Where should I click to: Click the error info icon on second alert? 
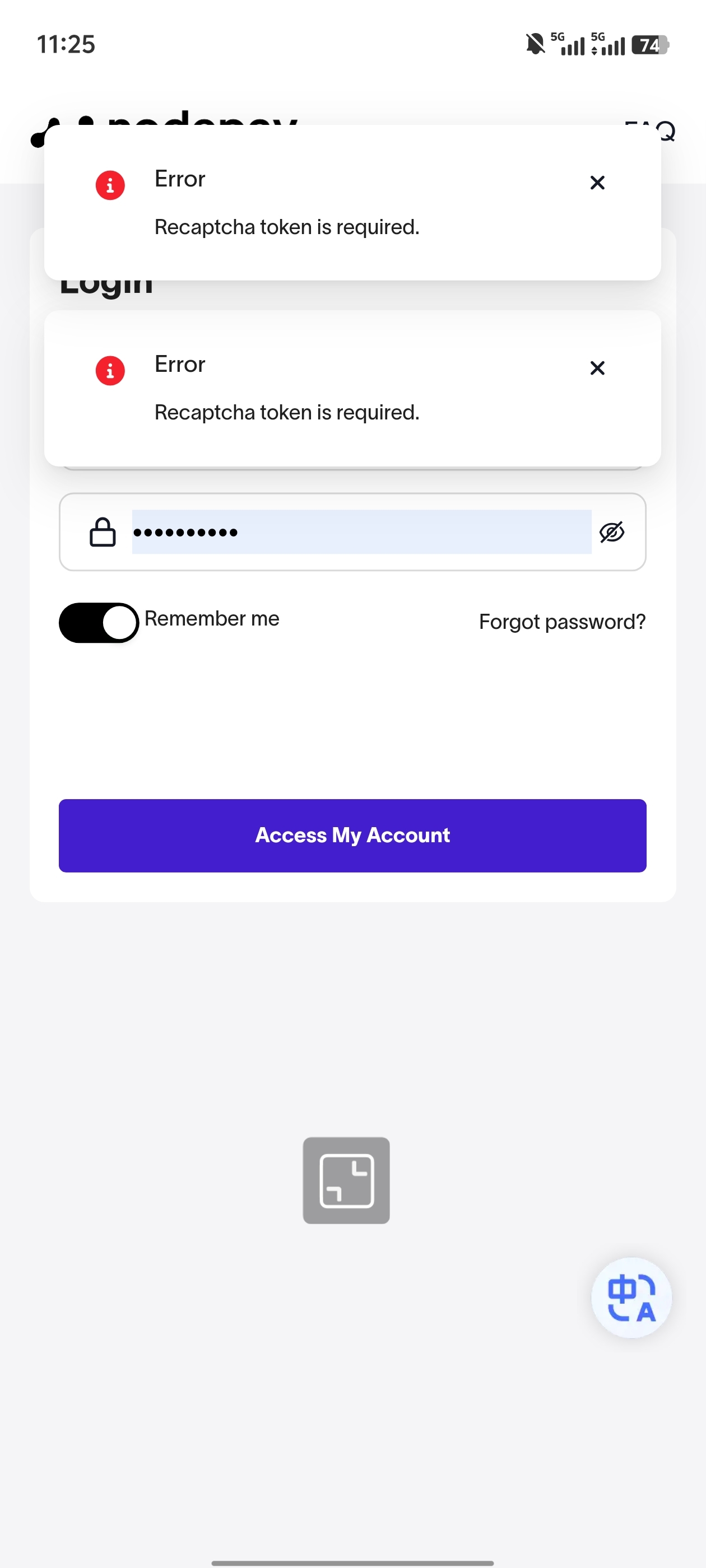(x=110, y=370)
